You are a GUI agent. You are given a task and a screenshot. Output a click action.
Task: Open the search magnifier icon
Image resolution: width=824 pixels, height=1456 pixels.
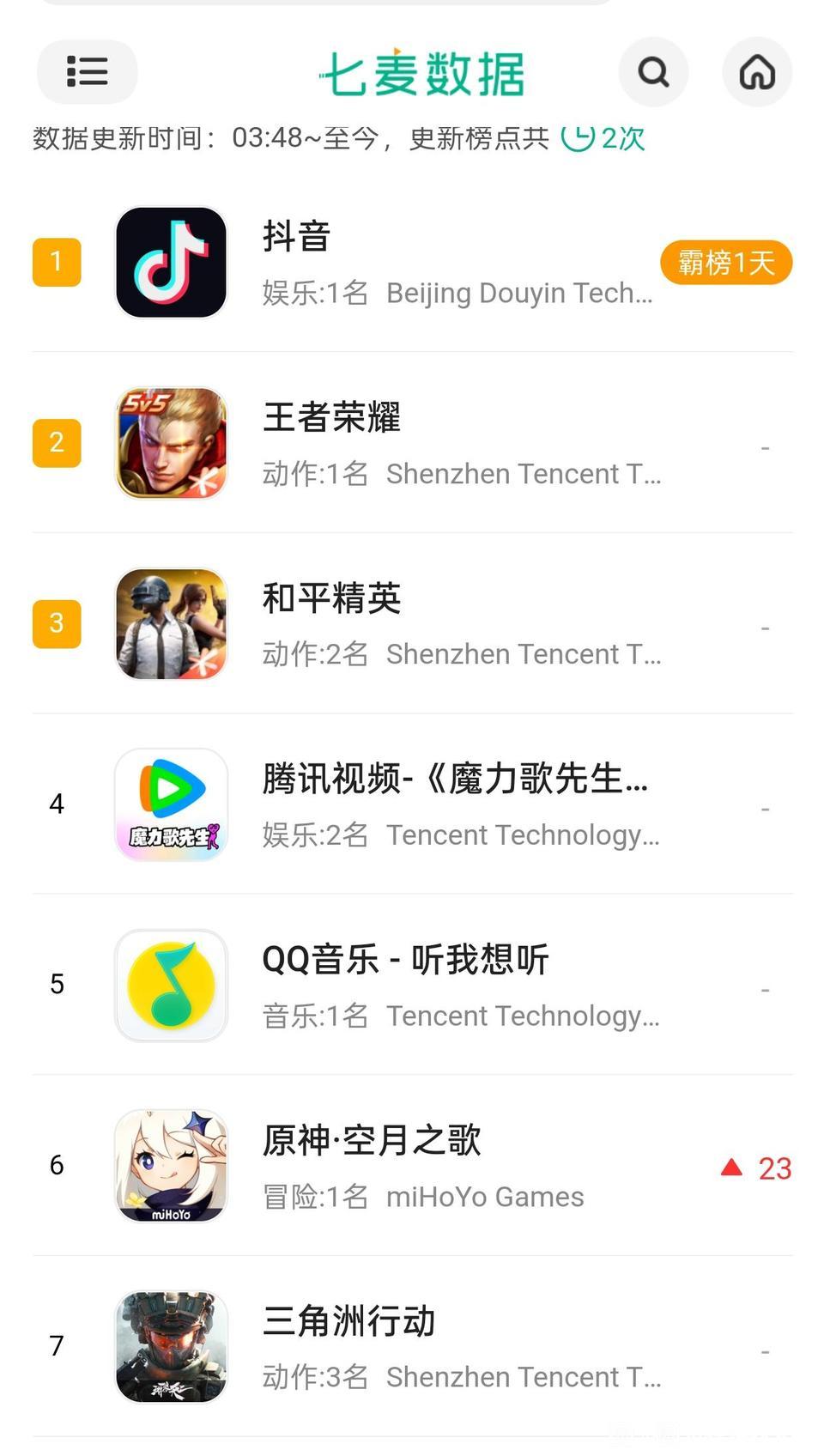click(653, 72)
